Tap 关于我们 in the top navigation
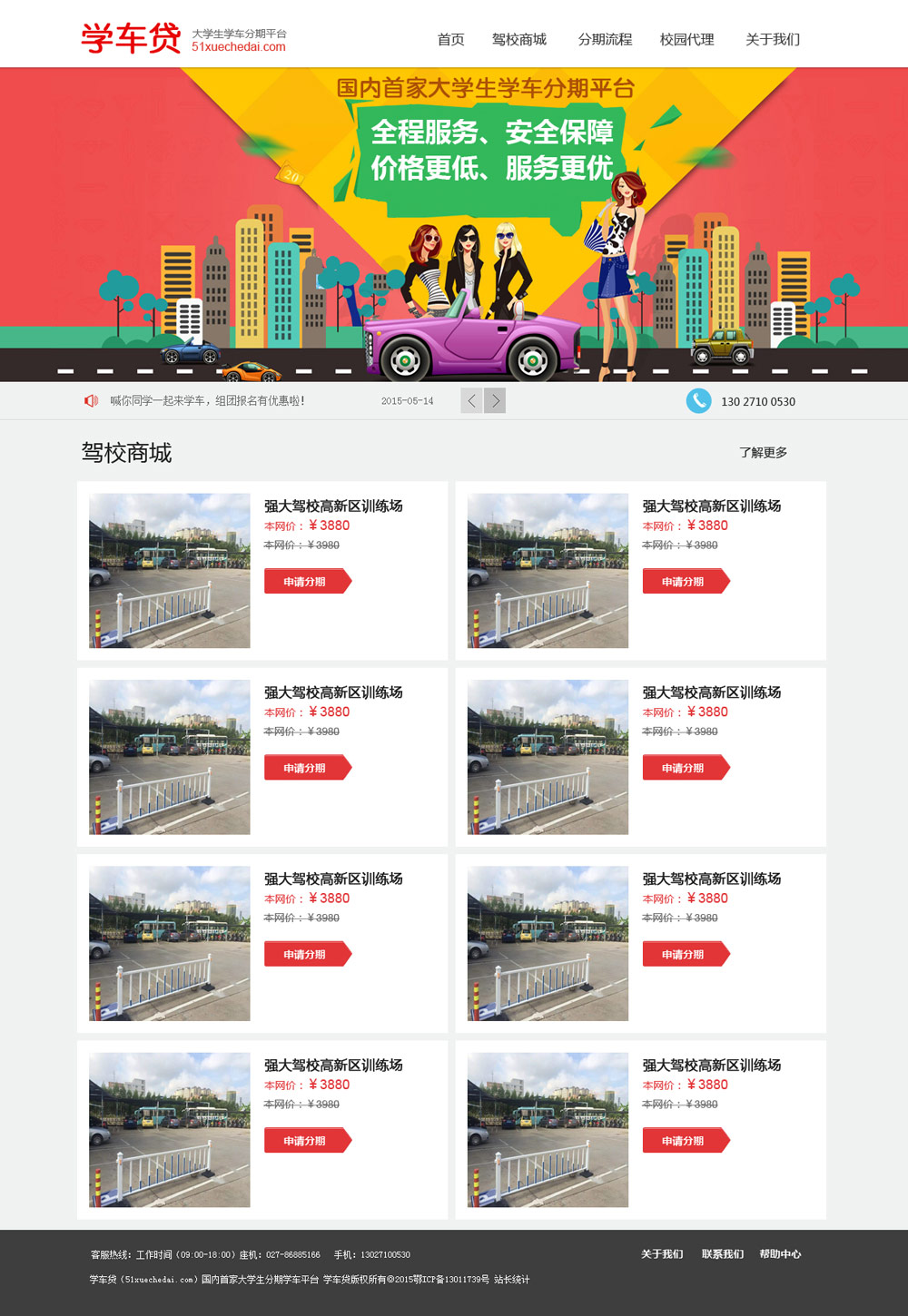 [x=772, y=40]
